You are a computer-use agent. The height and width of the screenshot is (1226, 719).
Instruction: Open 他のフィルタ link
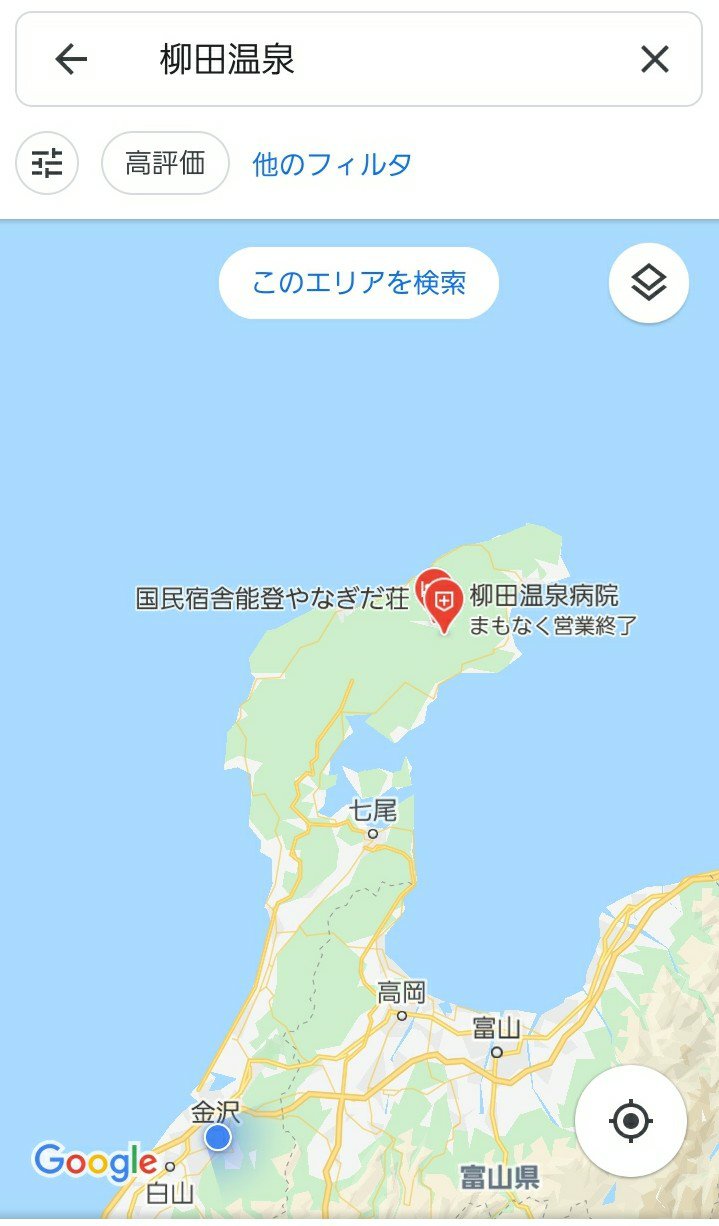(x=332, y=164)
